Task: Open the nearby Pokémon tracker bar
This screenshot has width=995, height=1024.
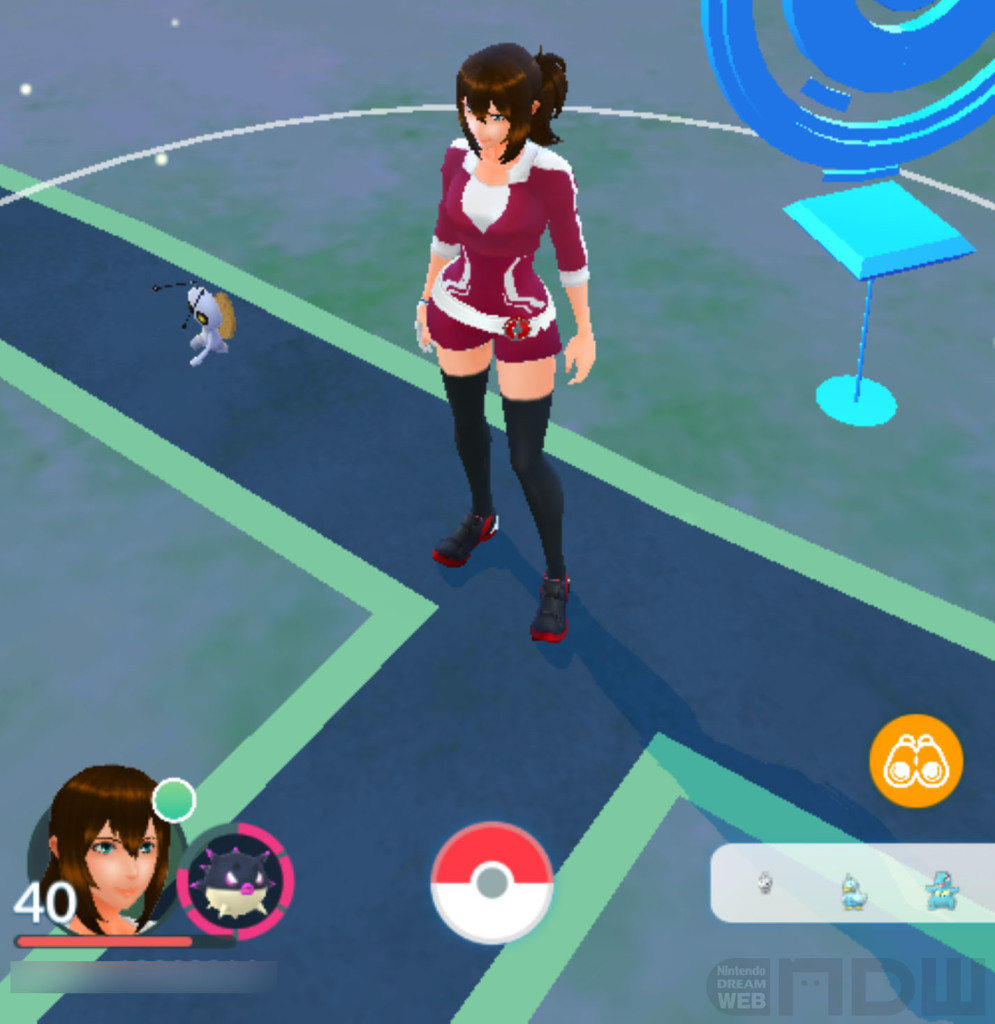Action: (x=851, y=883)
